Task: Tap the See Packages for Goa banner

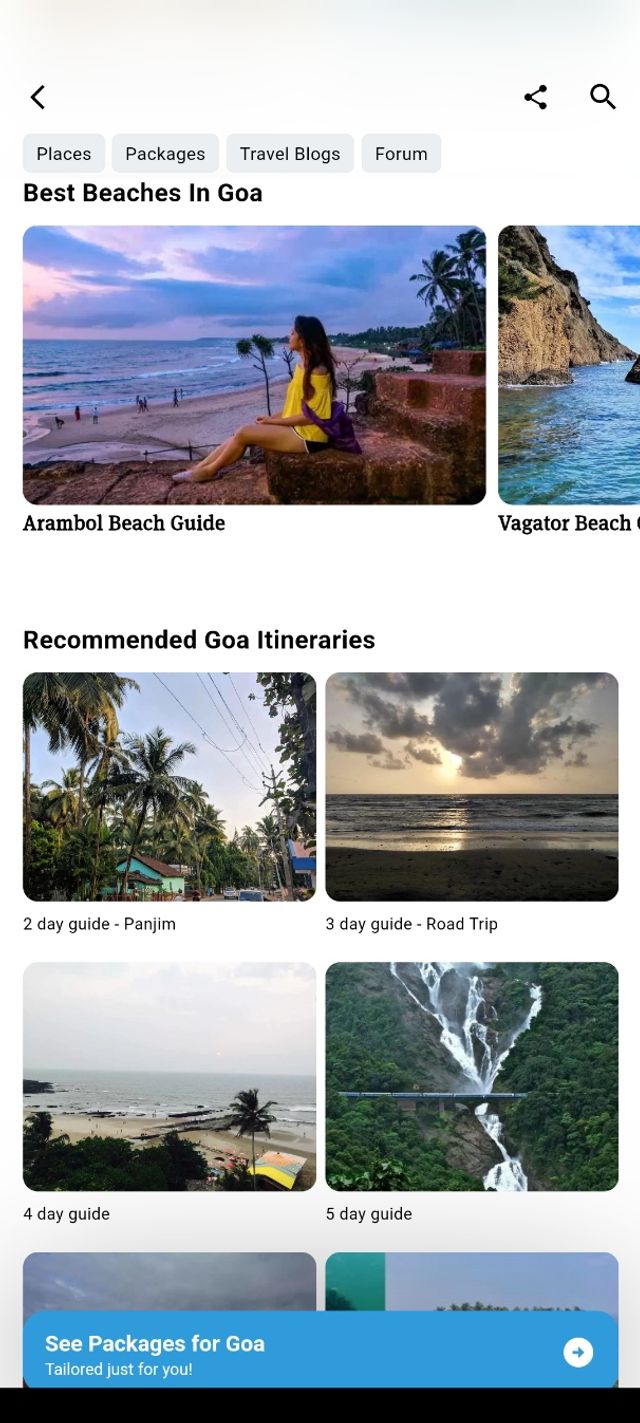Action: click(x=320, y=1352)
